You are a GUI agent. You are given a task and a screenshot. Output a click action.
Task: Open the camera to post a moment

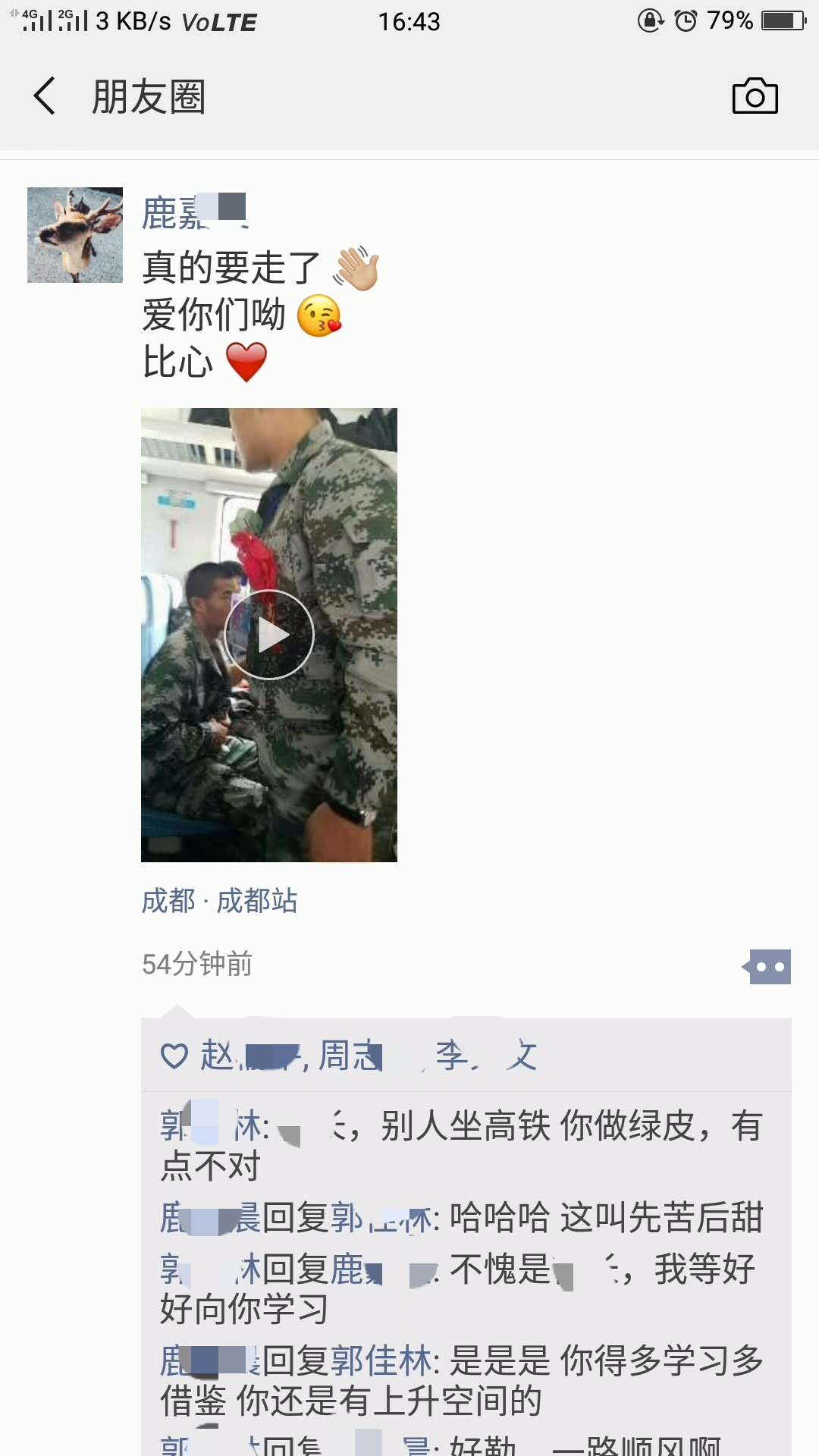click(x=755, y=96)
